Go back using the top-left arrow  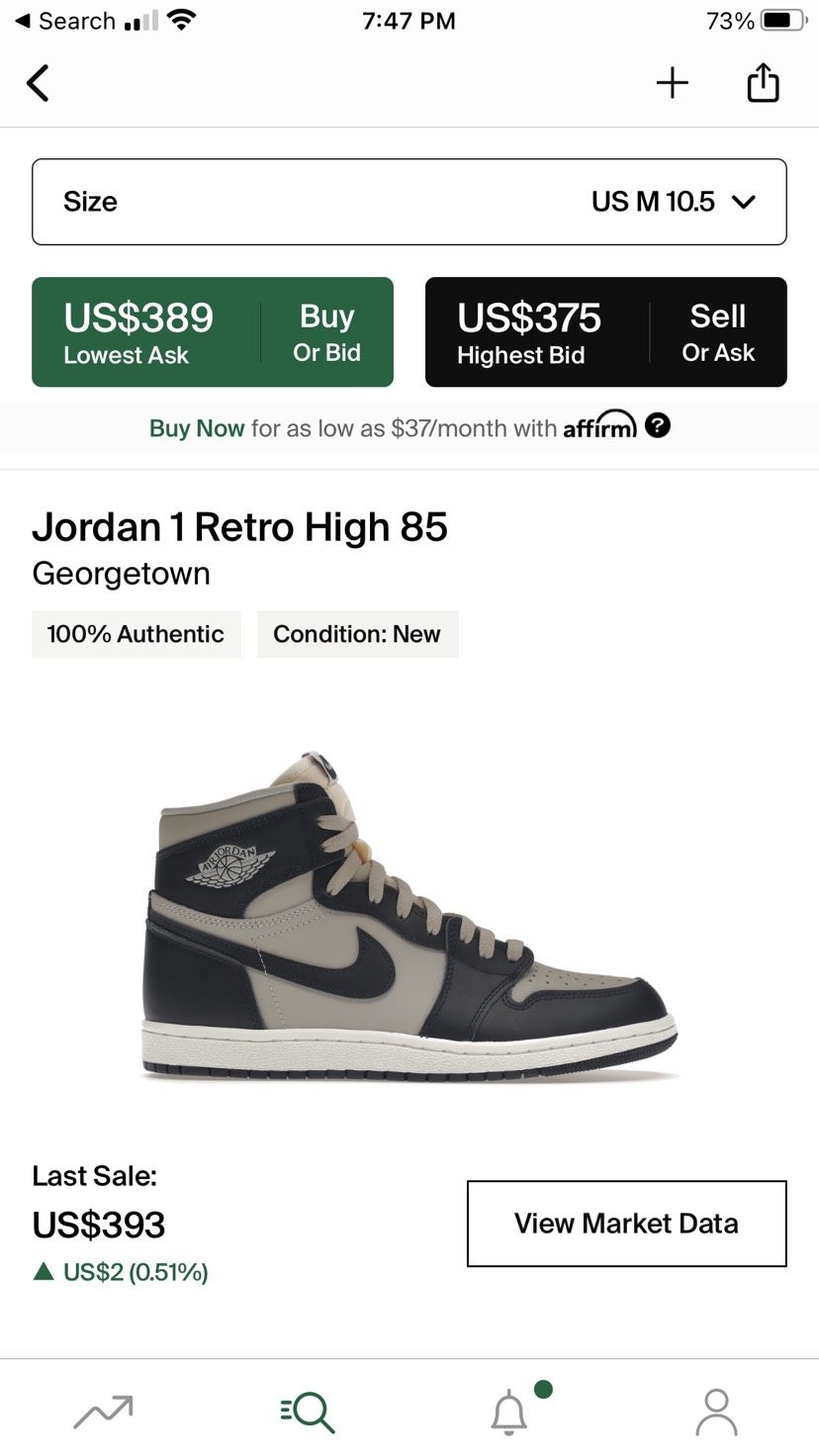38,83
